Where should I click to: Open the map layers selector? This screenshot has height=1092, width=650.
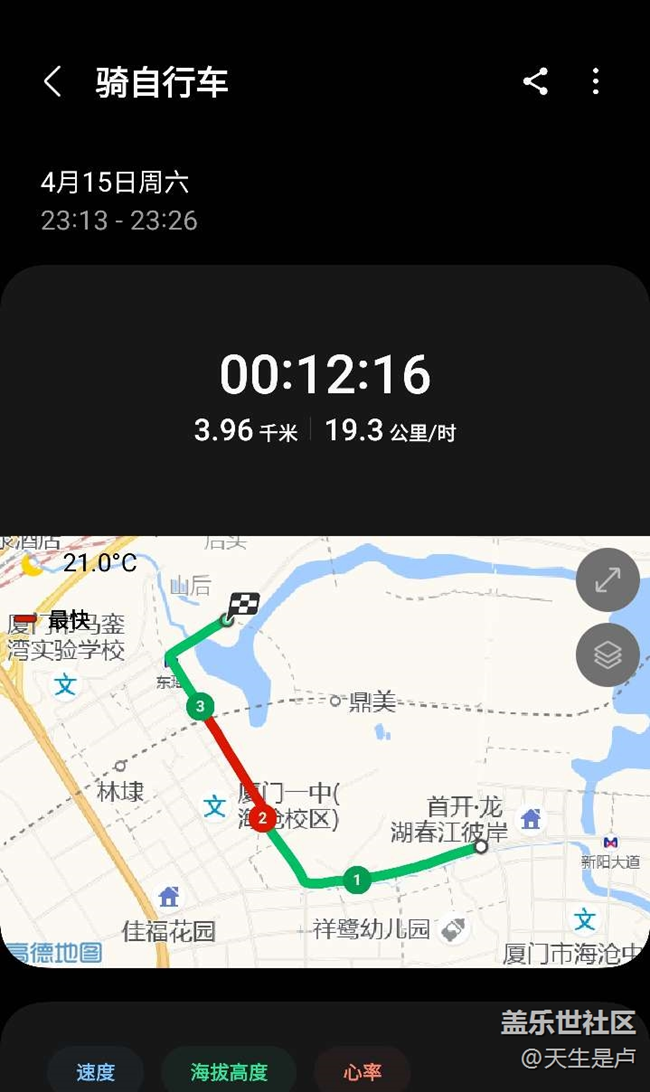pyautogui.click(x=607, y=655)
